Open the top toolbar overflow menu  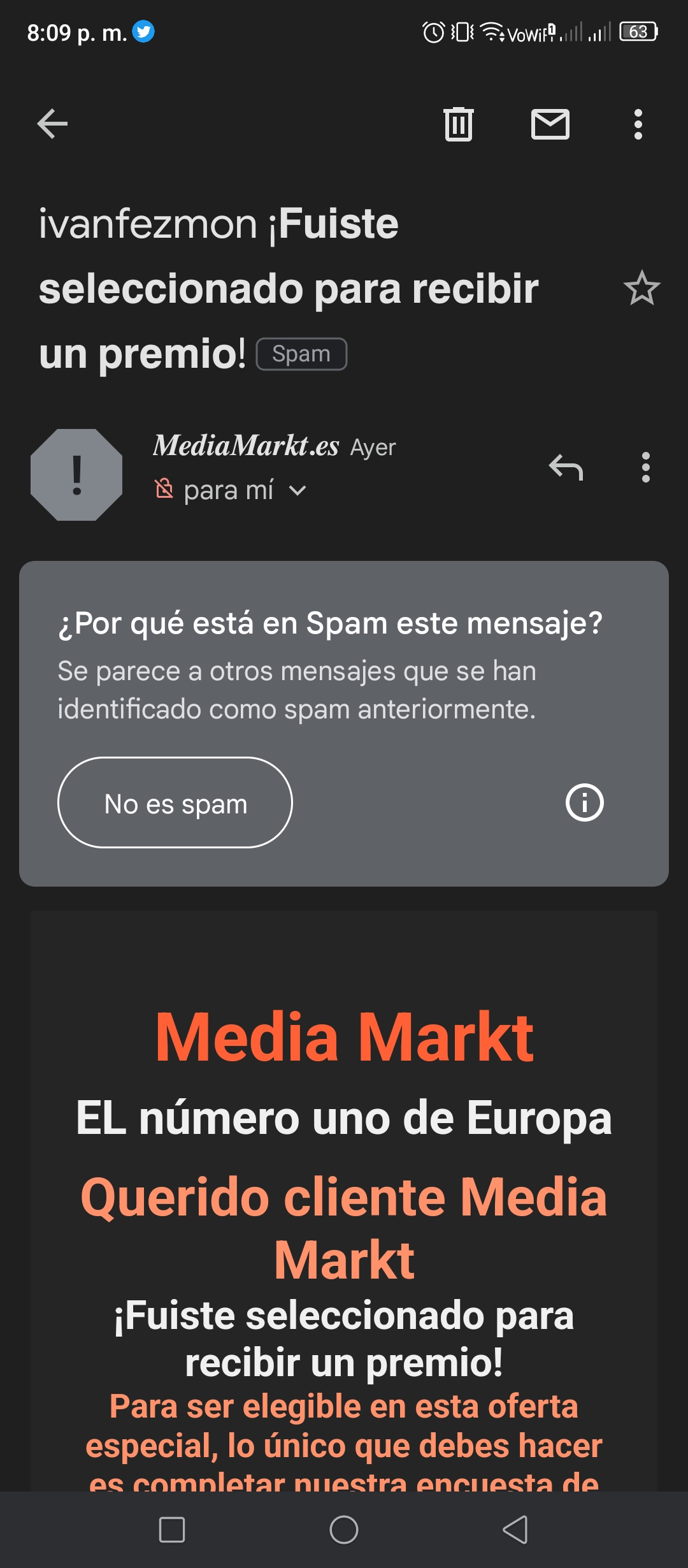click(x=638, y=124)
